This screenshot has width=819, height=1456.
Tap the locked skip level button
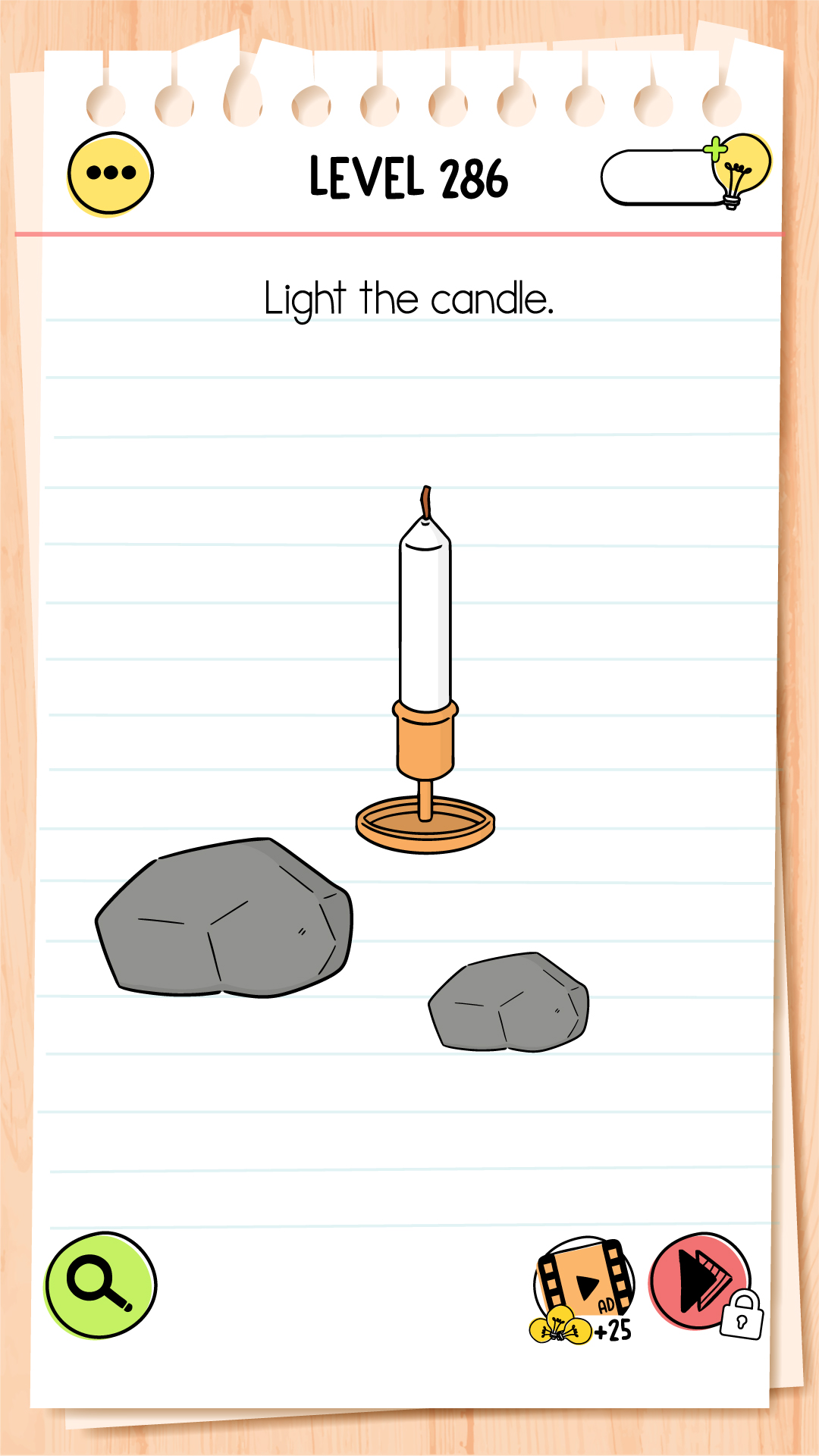pyautogui.click(x=701, y=1282)
